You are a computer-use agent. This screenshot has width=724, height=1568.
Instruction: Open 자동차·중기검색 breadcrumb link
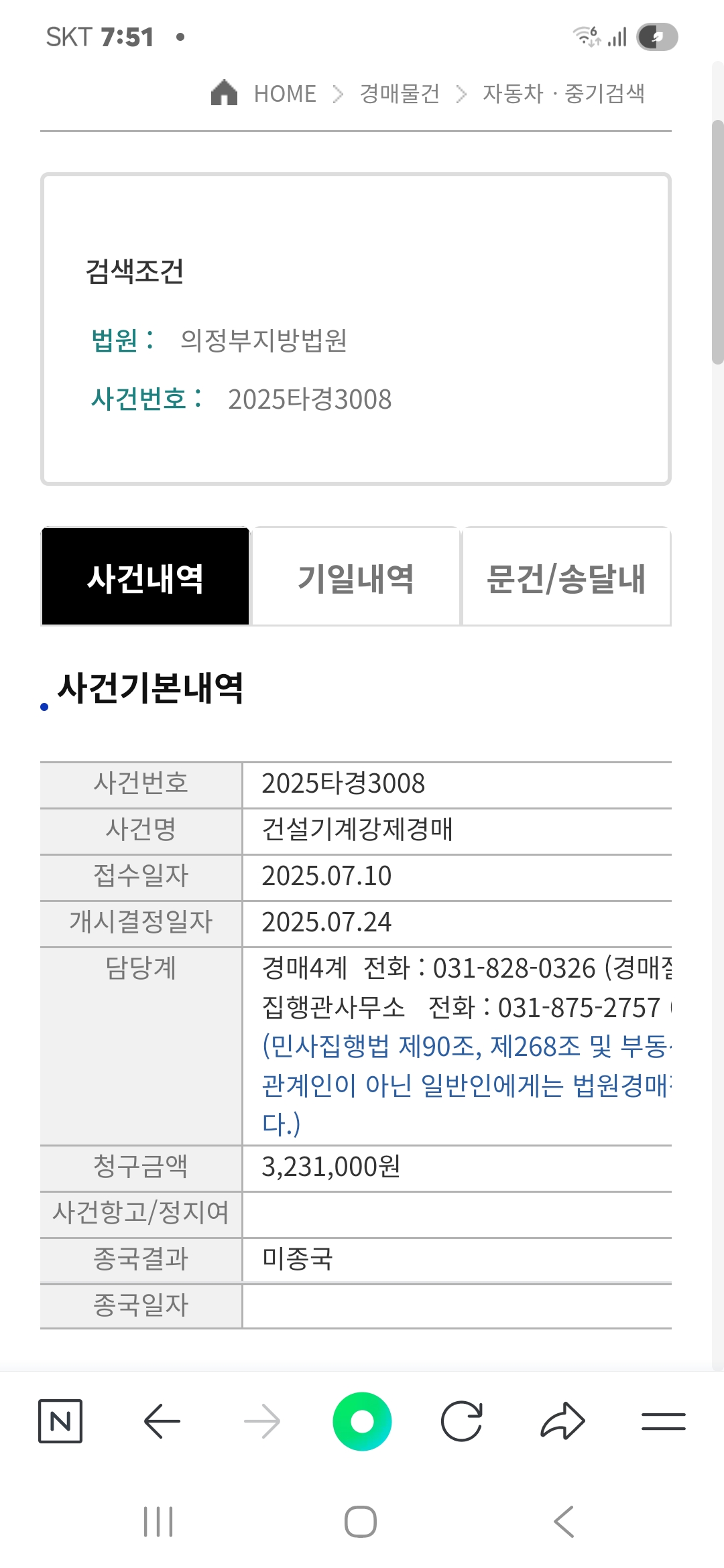click(563, 94)
